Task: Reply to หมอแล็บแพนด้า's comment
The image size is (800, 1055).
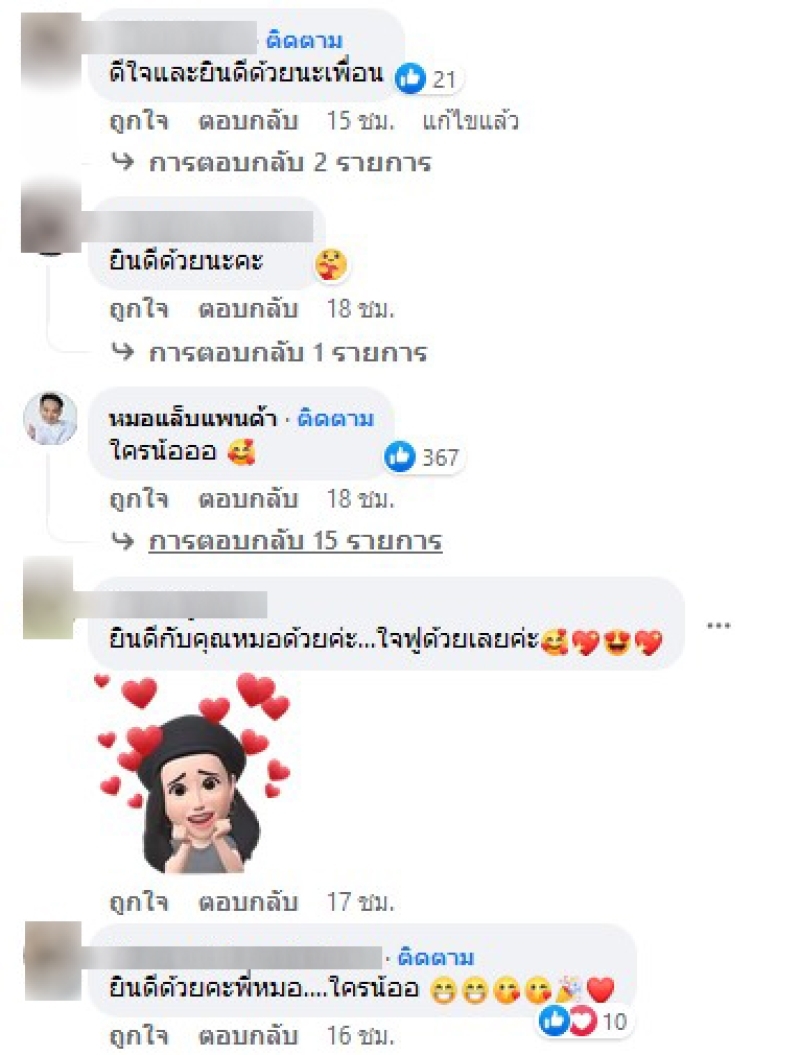Action: 248,497
